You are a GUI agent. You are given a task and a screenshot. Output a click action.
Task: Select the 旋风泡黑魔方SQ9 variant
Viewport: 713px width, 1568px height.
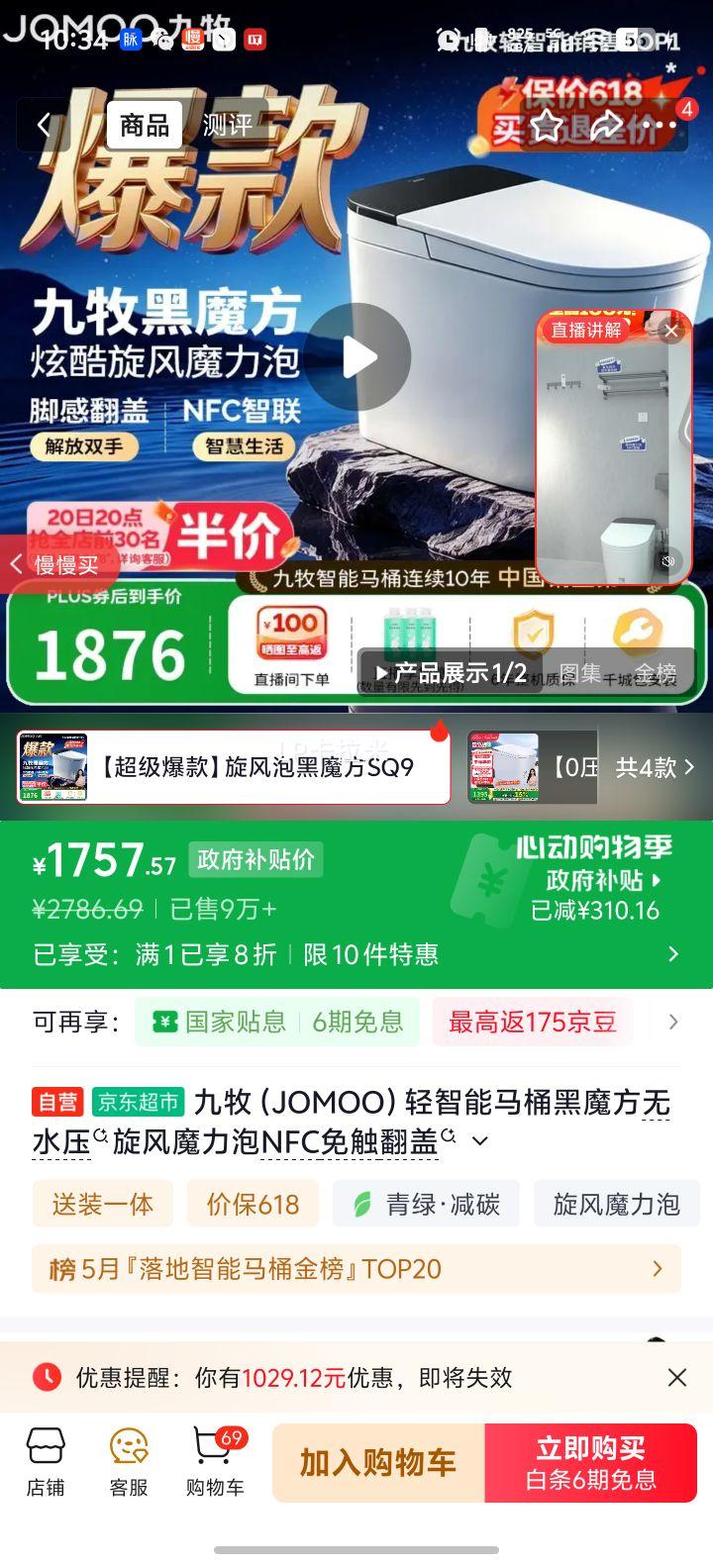pos(234,767)
